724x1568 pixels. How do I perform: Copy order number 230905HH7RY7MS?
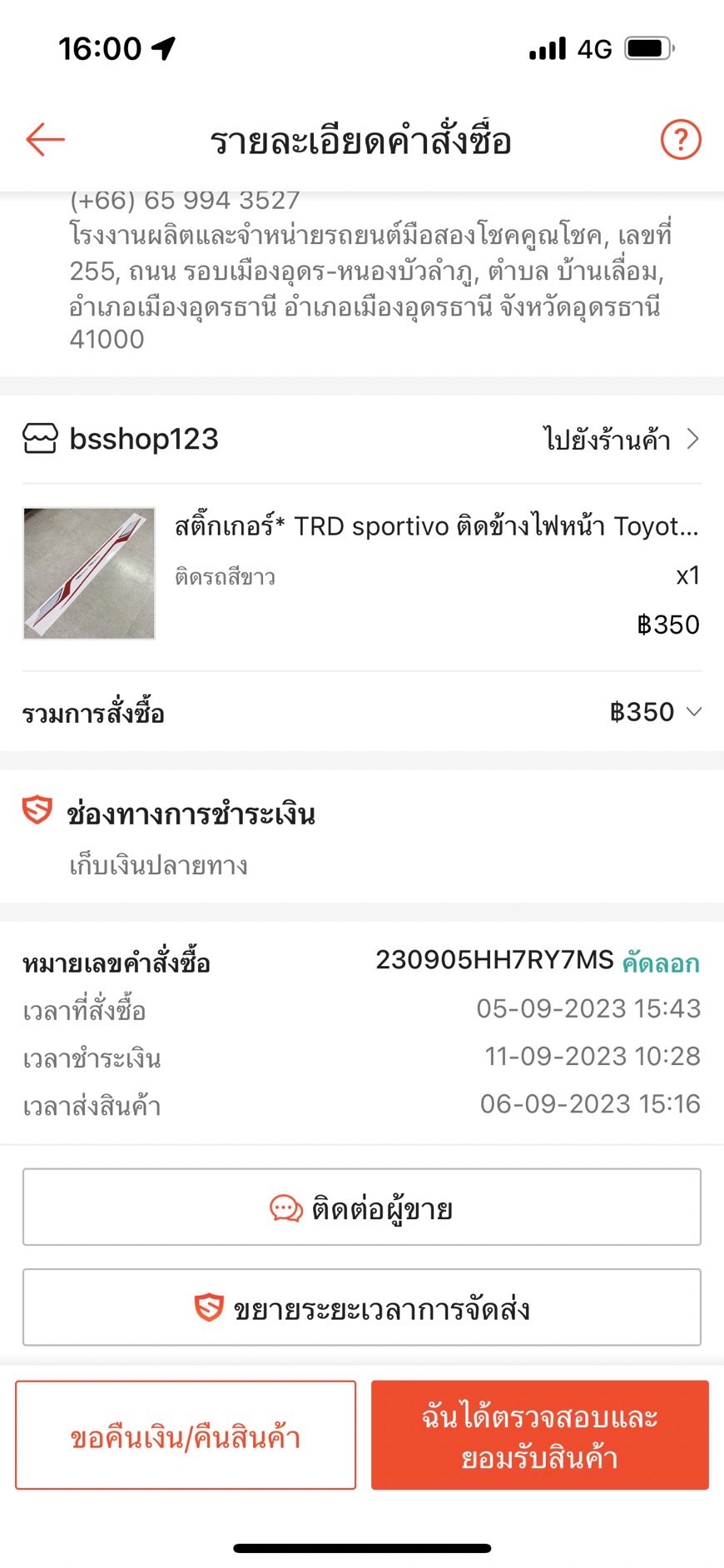(661, 963)
